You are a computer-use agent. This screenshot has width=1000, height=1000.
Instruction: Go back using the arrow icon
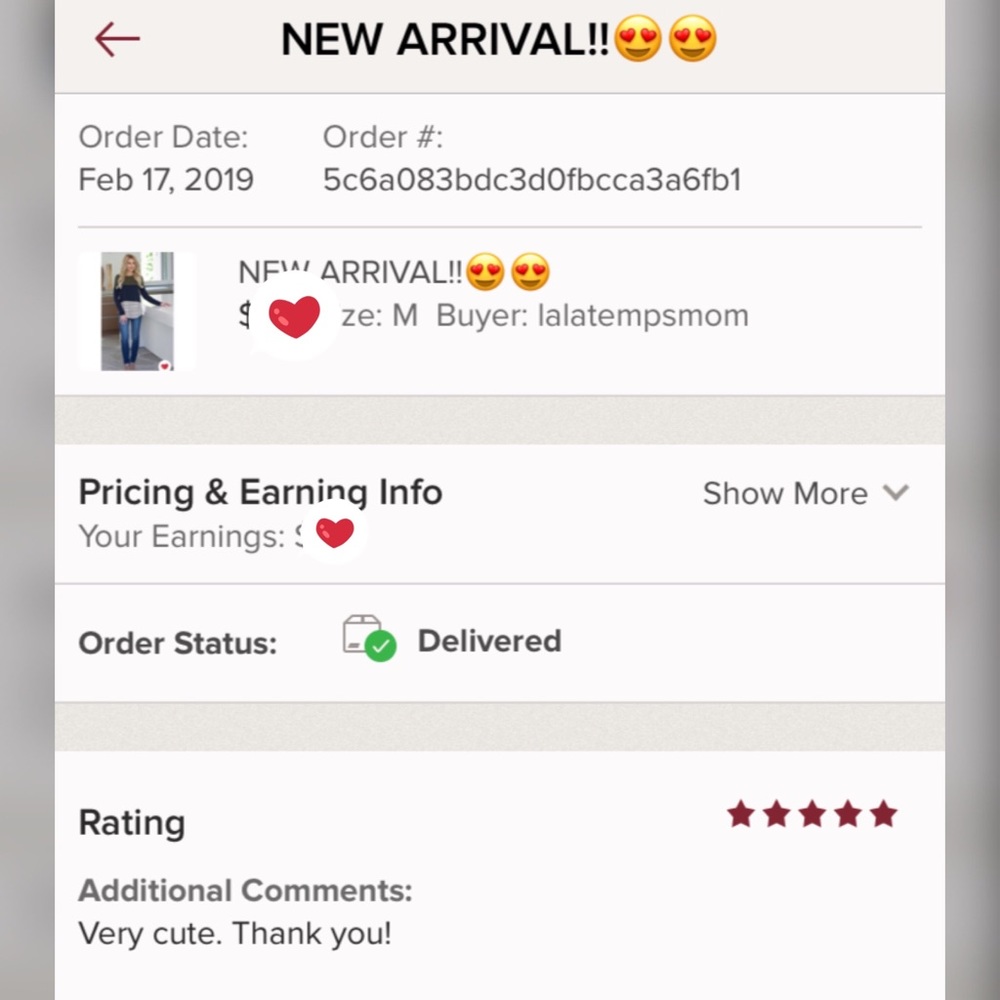tap(117, 40)
